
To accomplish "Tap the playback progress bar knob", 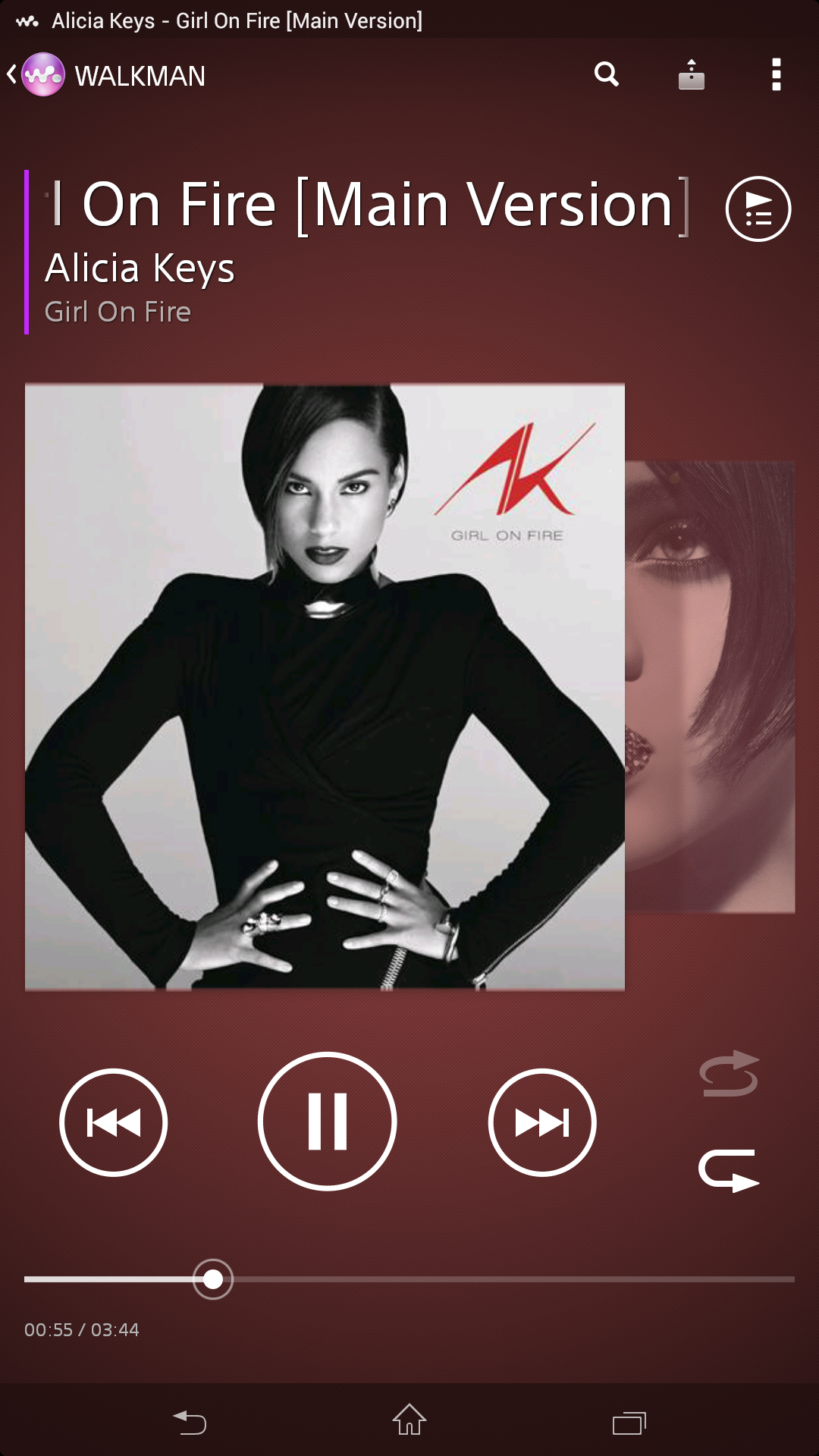I will pyautogui.click(x=213, y=1279).
